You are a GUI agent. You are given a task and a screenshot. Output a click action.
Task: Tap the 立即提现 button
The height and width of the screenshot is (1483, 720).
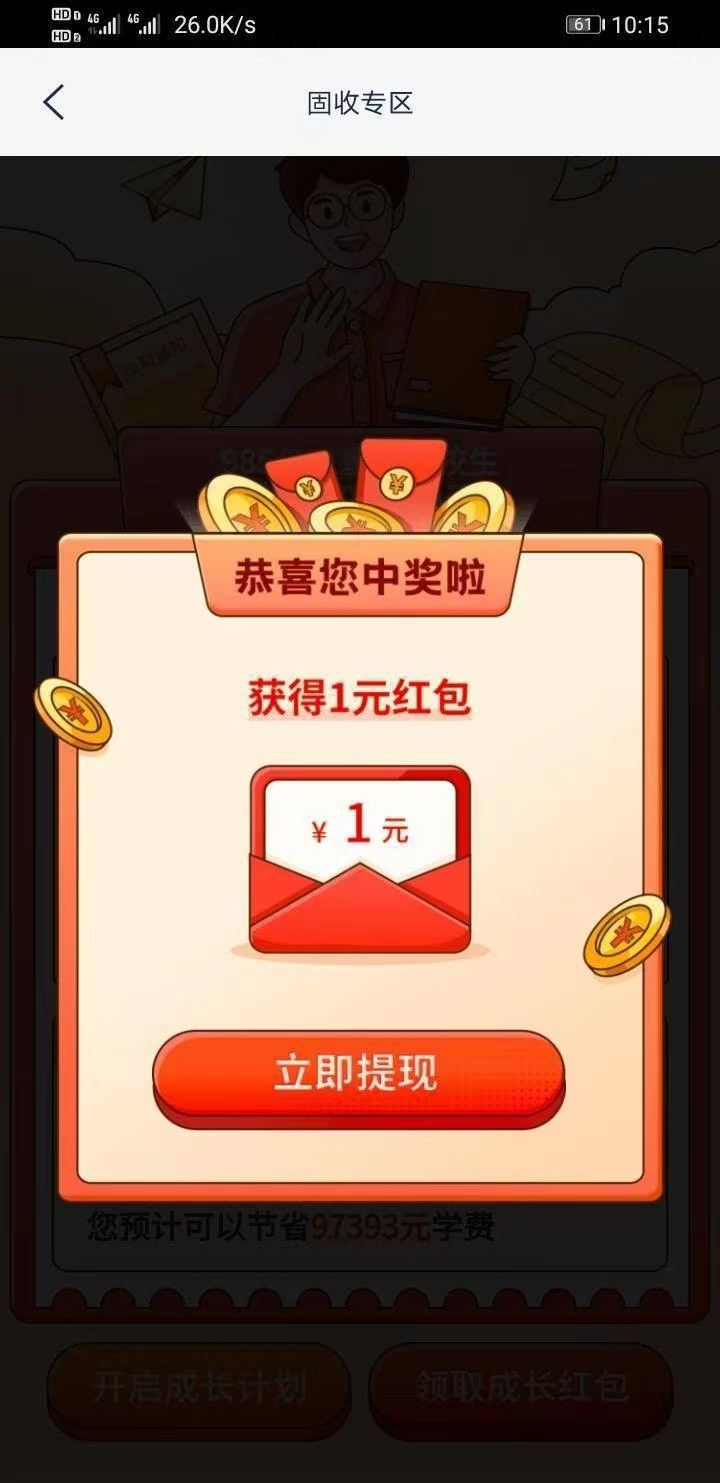pyautogui.click(x=358, y=1074)
